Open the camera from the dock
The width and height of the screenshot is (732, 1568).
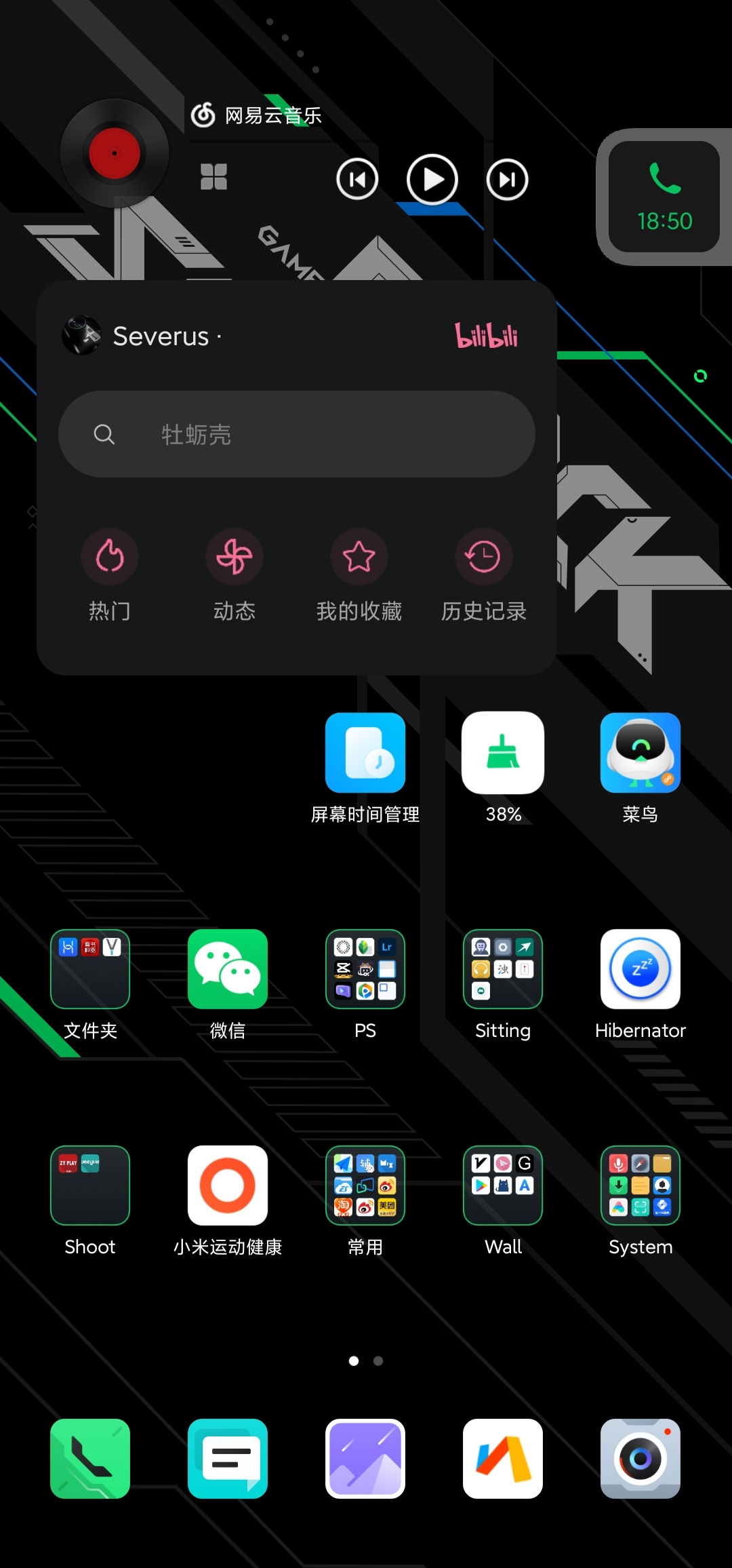coord(640,1459)
